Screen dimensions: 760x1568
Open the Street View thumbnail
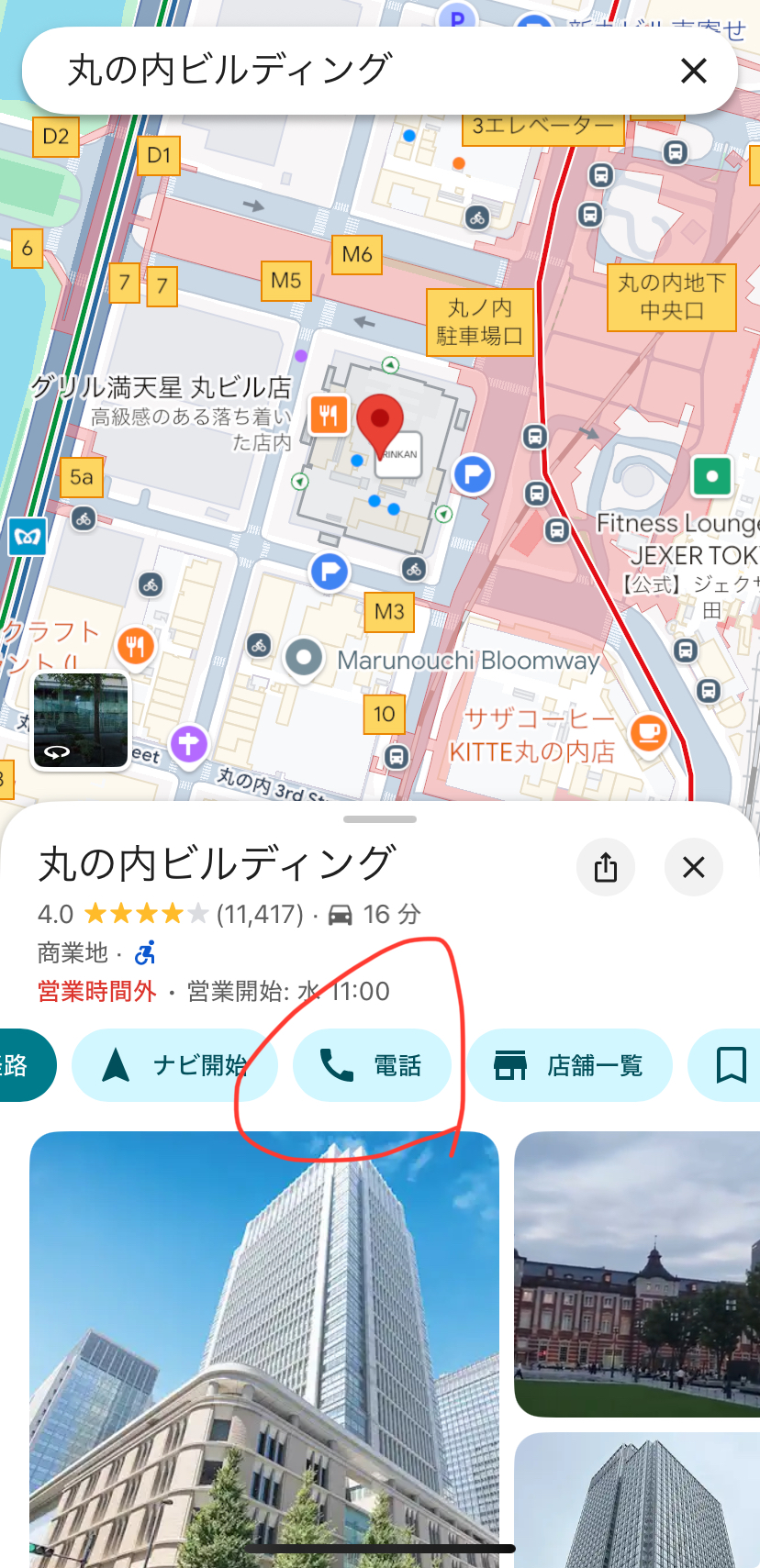pos(81,720)
